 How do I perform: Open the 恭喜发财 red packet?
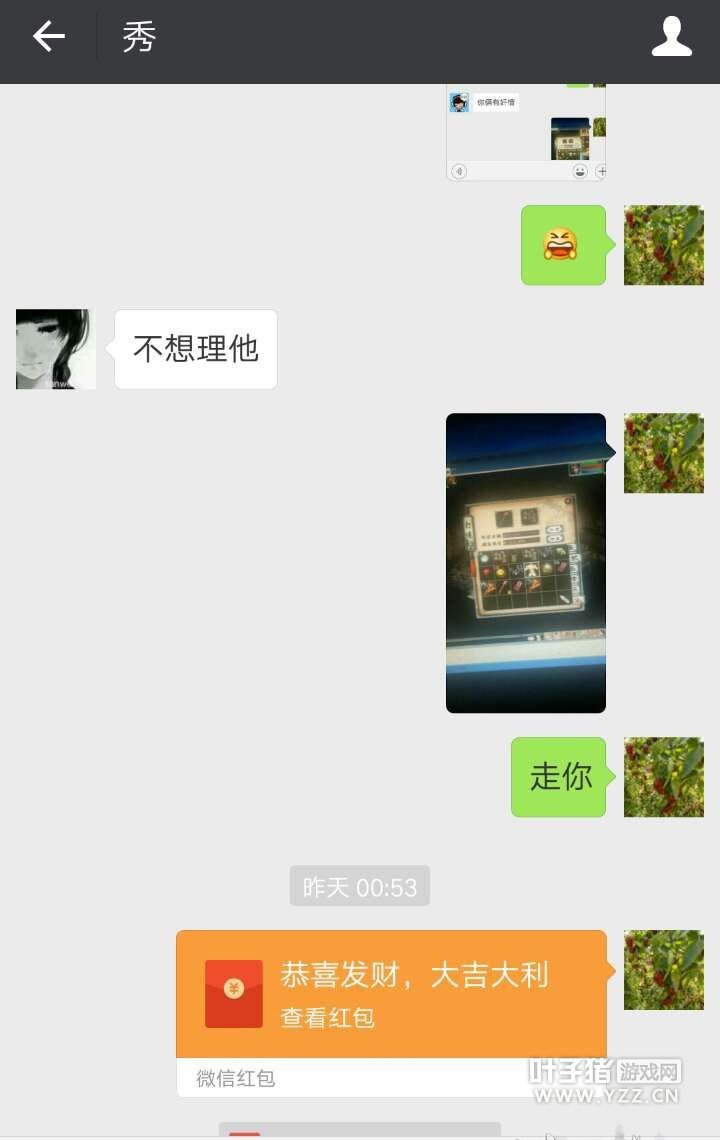point(392,994)
